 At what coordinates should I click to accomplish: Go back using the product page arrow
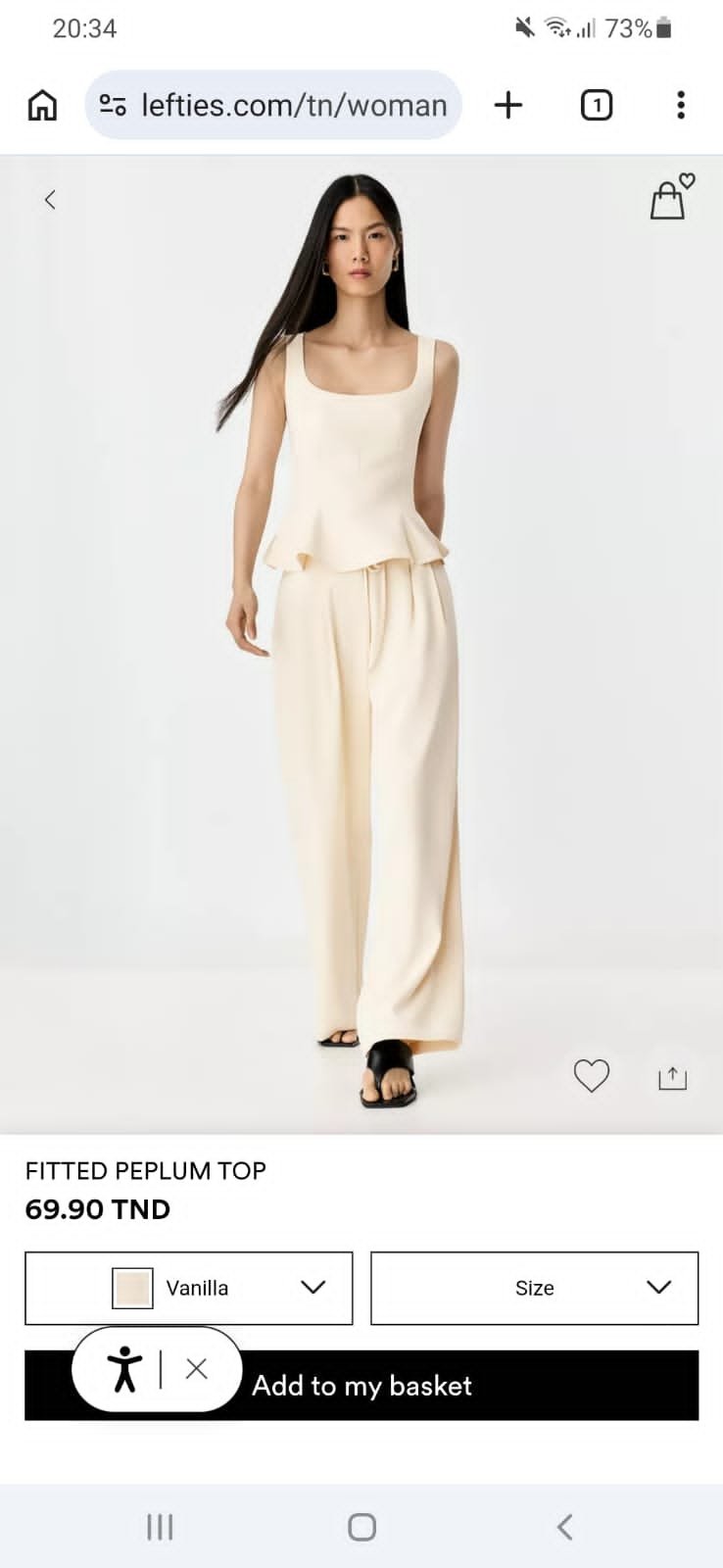click(x=50, y=200)
